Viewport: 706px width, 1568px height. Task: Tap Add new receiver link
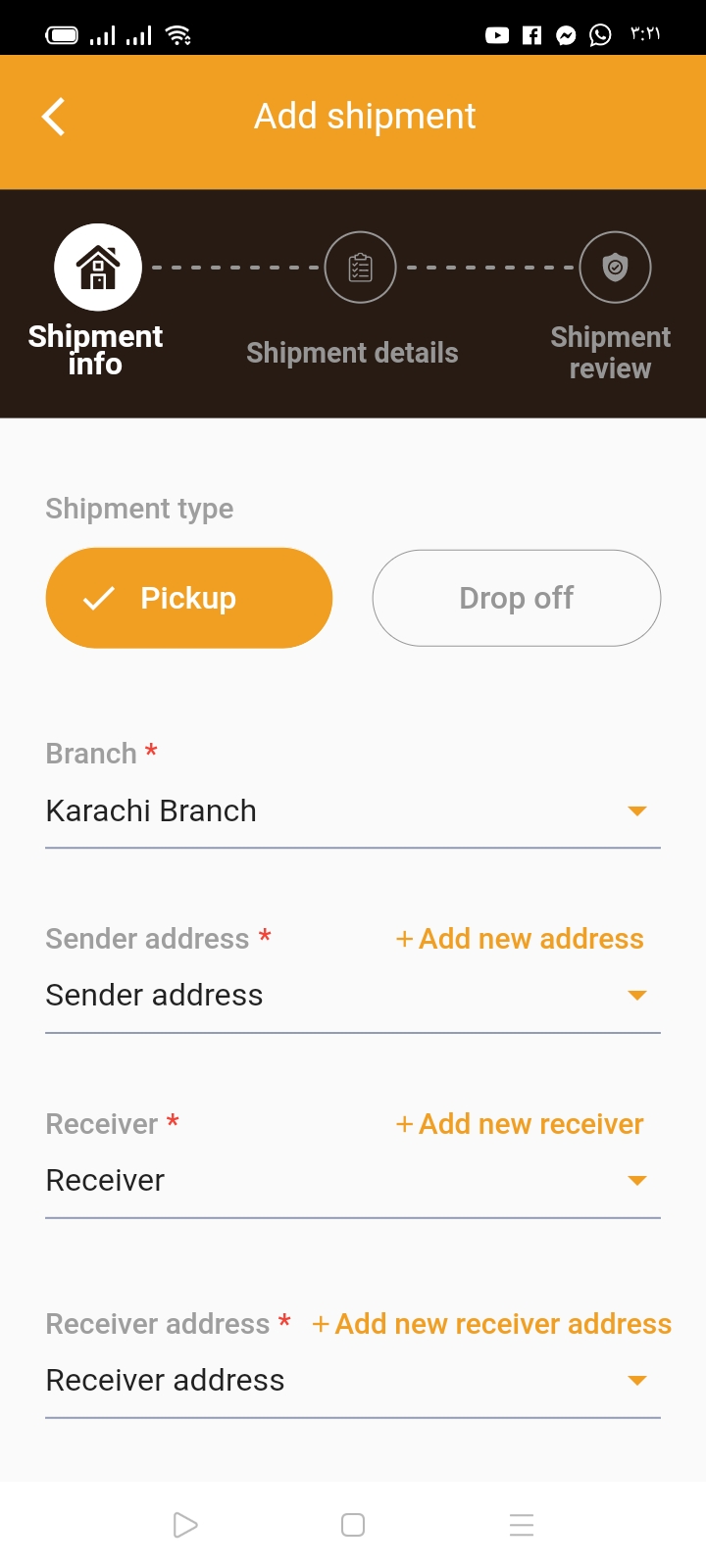pos(520,1123)
